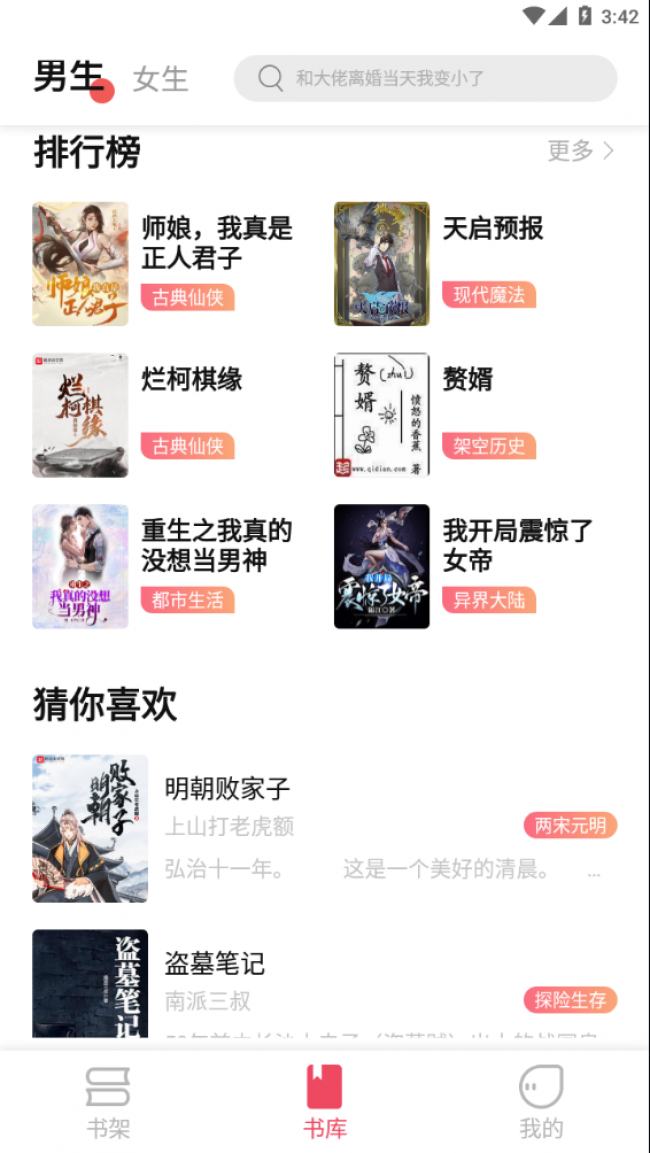Viewport: 650px width, 1153px height.
Task: Open 更多 for the 排行榜 rankings
Action: coord(580,151)
